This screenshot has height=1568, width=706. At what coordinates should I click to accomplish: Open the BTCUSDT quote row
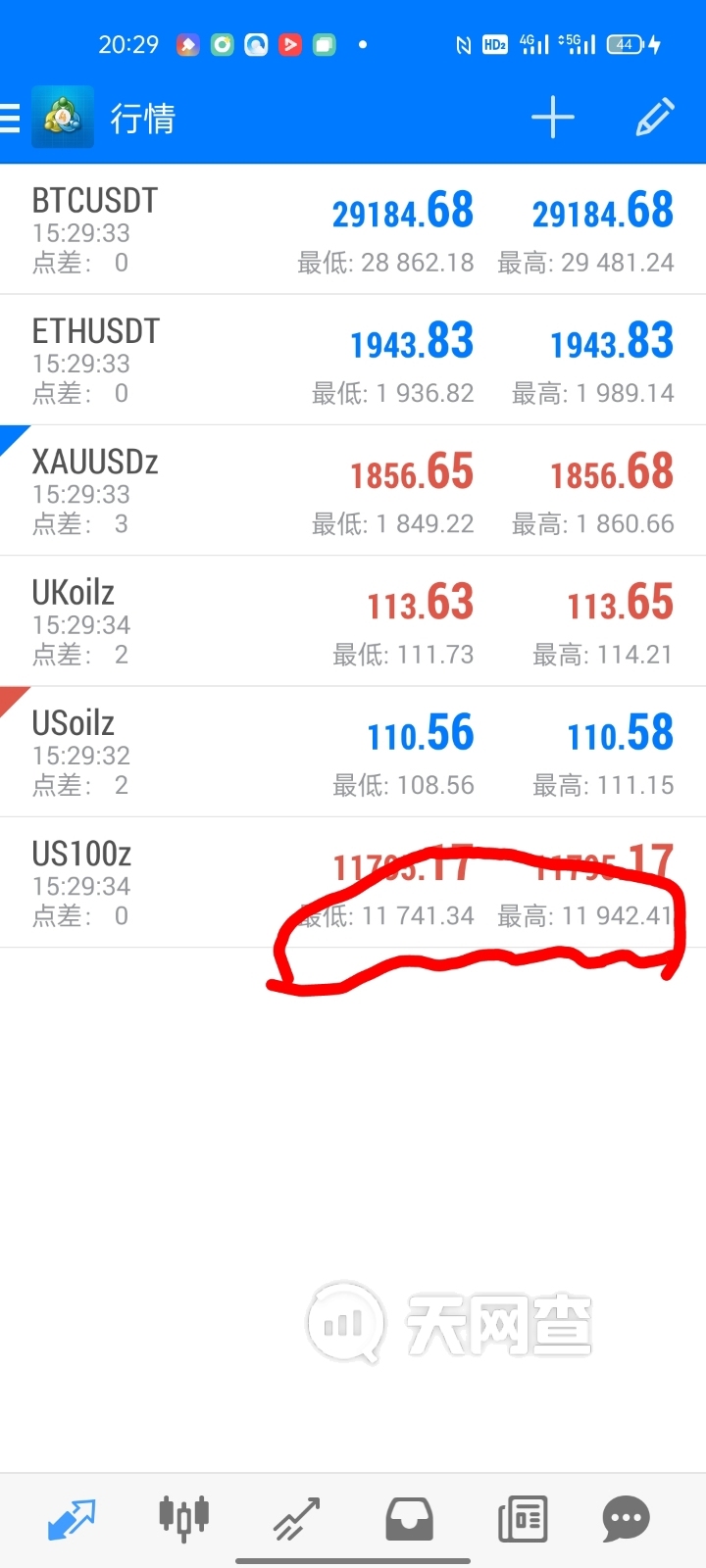coord(353,229)
